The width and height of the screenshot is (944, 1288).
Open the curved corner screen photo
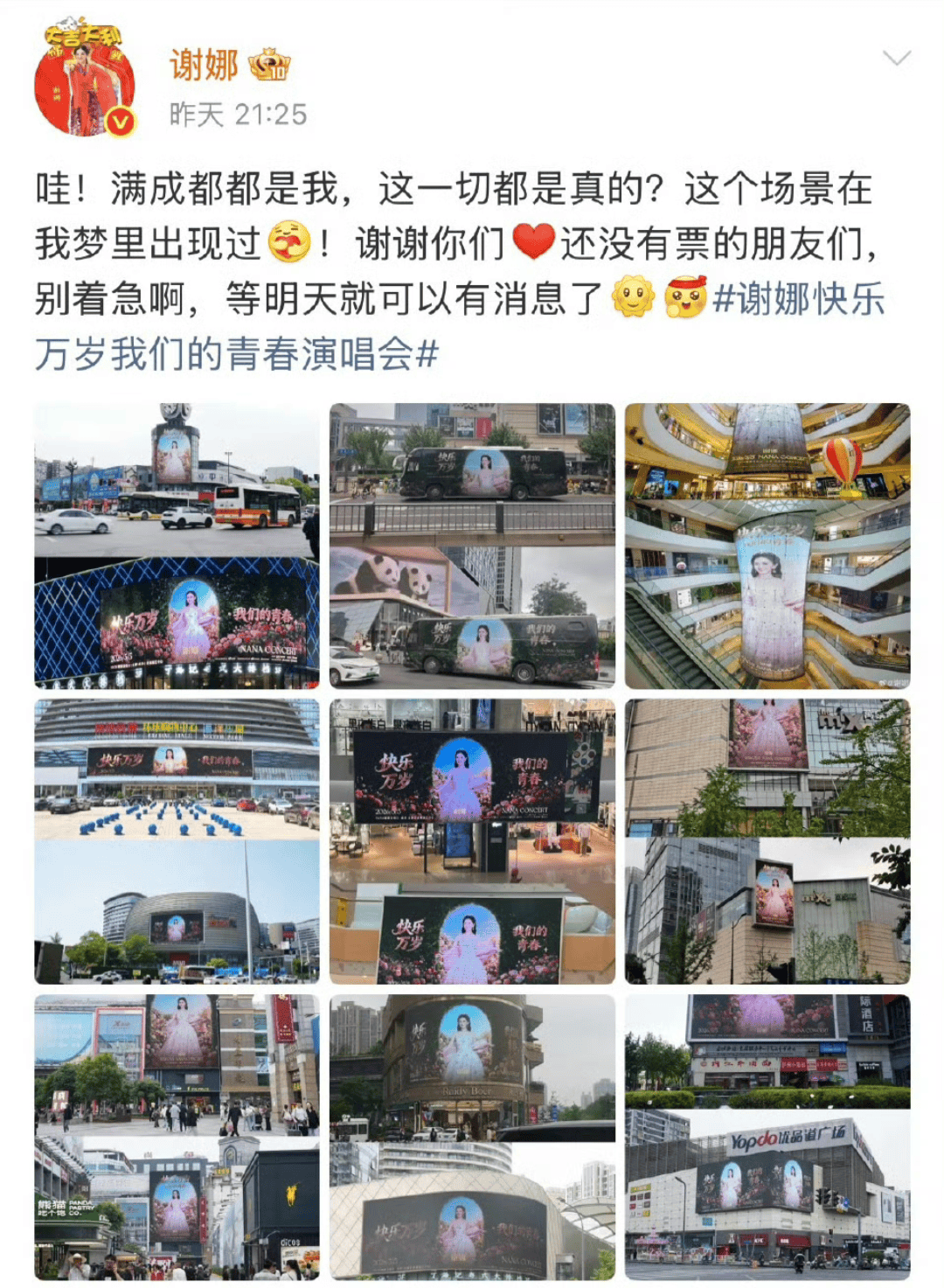pos(472,1137)
